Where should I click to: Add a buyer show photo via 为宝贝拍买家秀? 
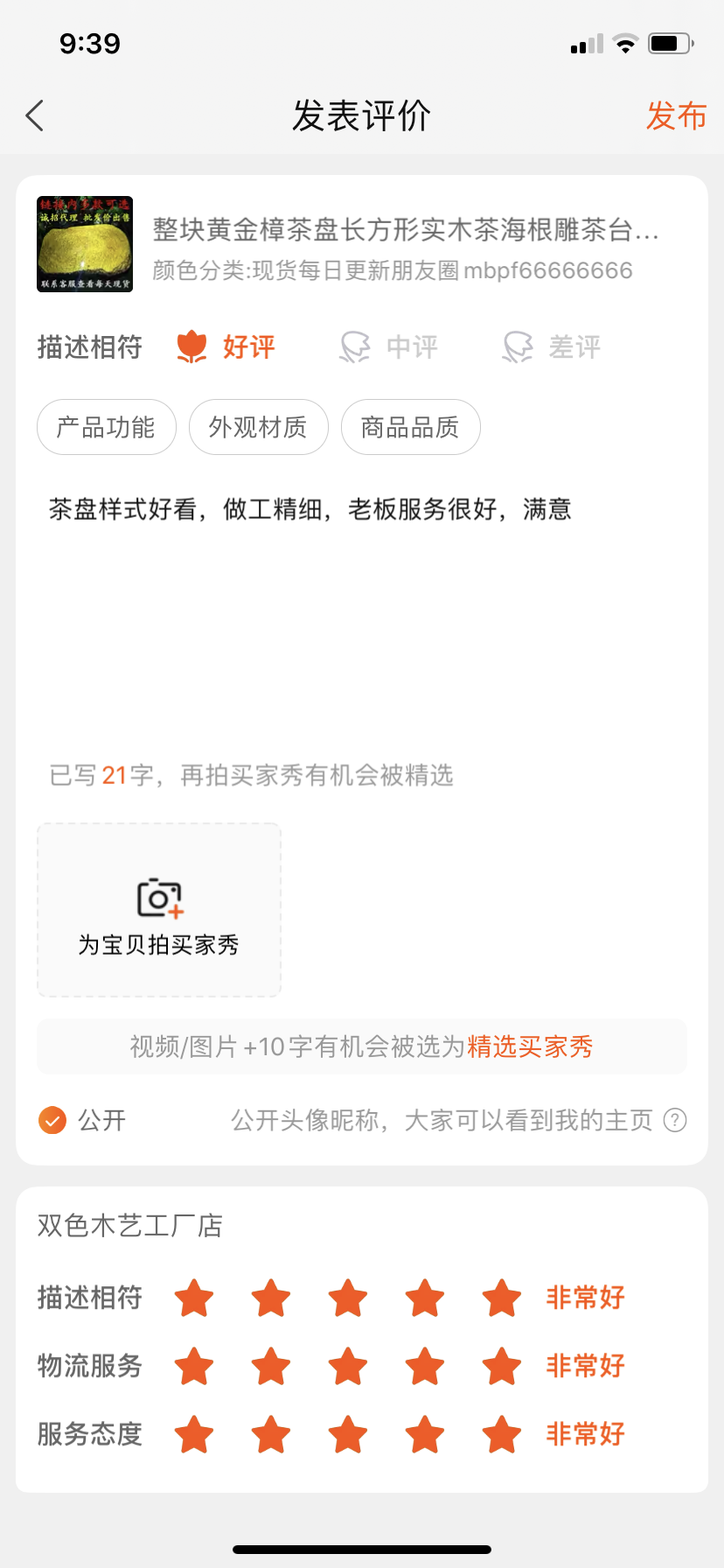159,910
